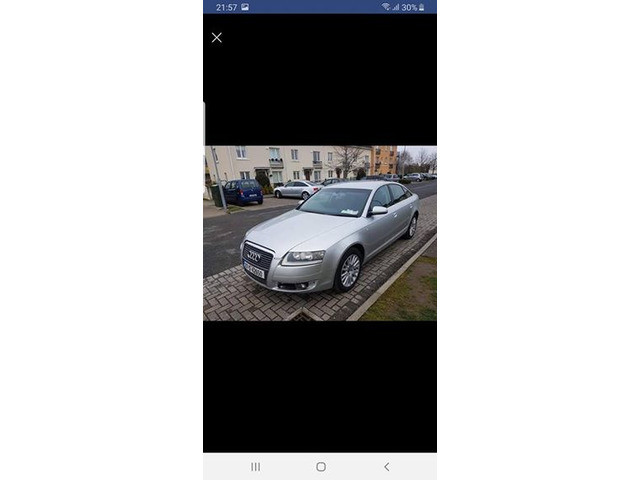The image size is (640, 480).
Task: Open the recent apps view
Action: click(255, 467)
